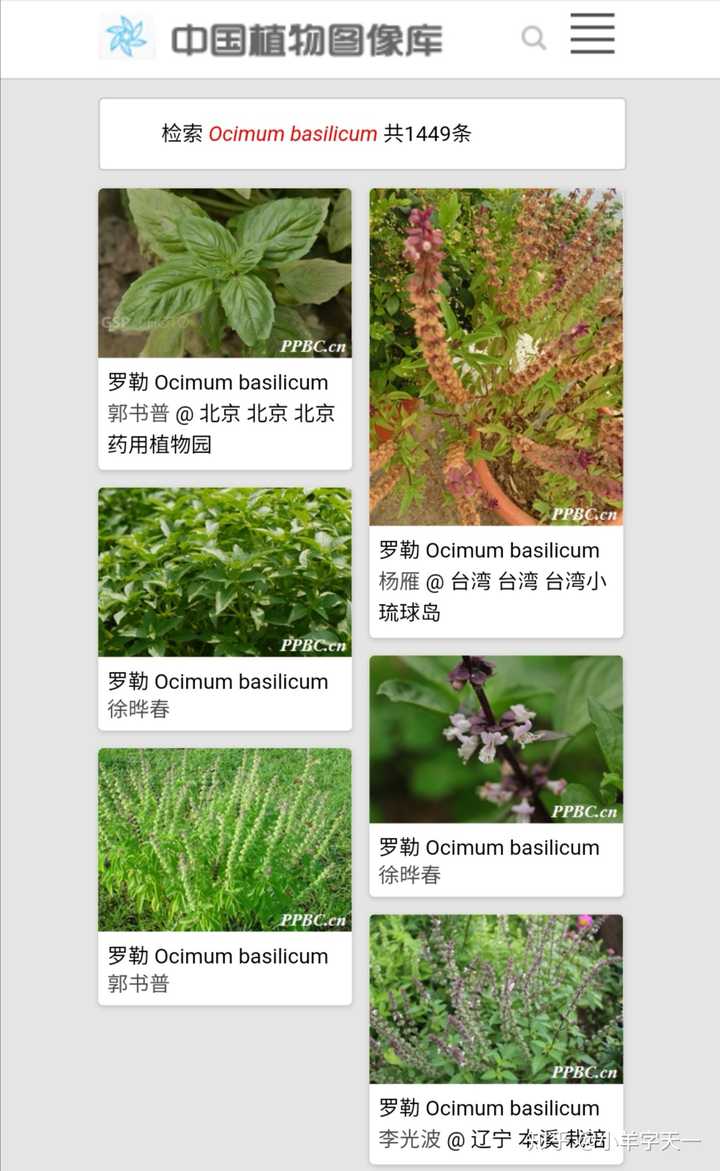Click the PPBC.cn watermark on first basil photo
720x1171 pixels.
[312, 345]
